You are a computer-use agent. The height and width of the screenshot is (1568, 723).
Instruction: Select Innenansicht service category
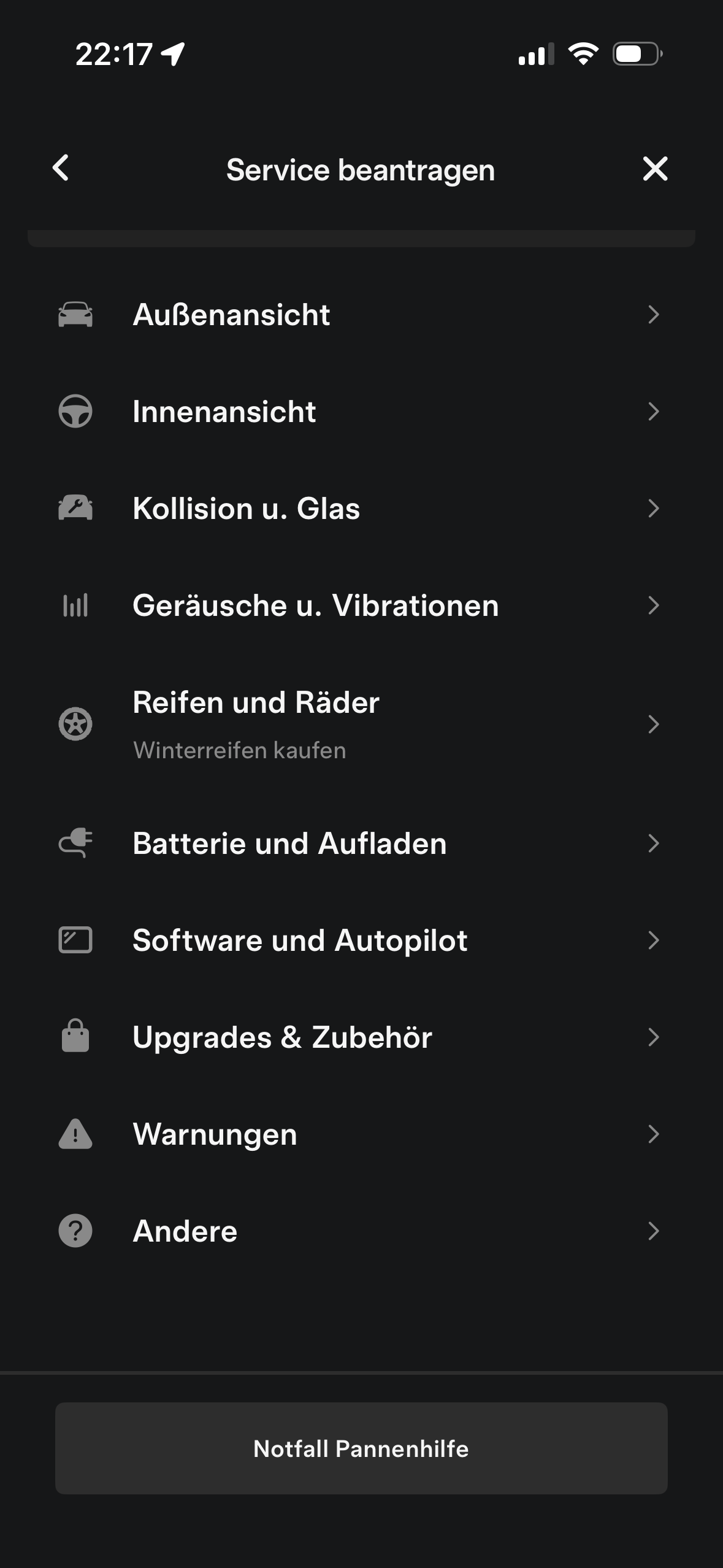coord(361,412)
